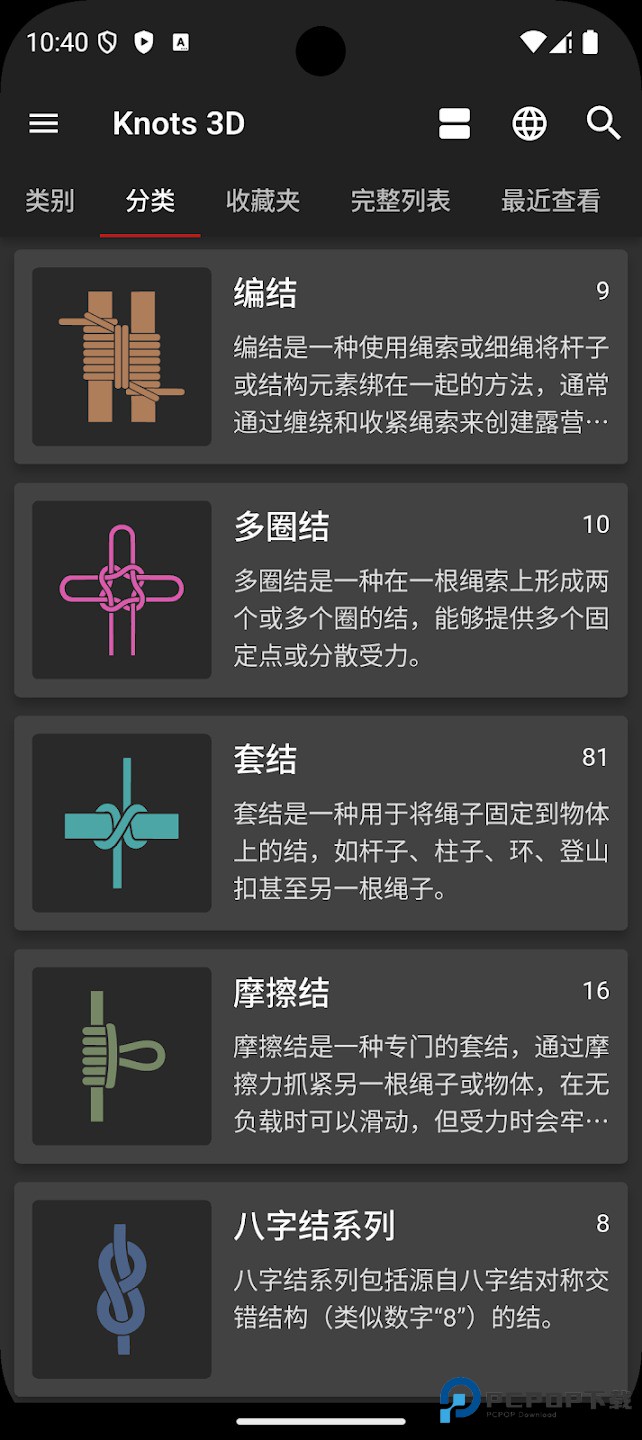
Task: Open the 编结 category card
Action: click(x=321, y=357)
